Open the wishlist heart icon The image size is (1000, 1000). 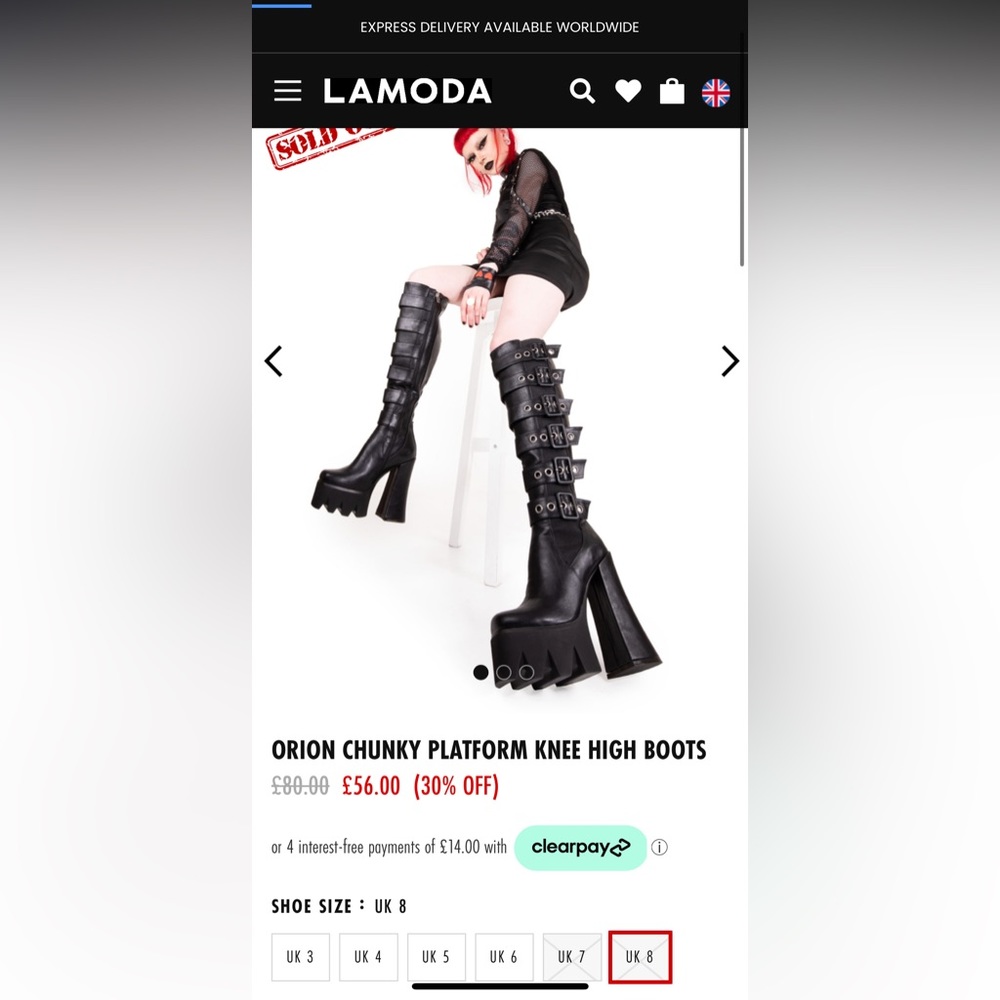[x=628, y=92]
